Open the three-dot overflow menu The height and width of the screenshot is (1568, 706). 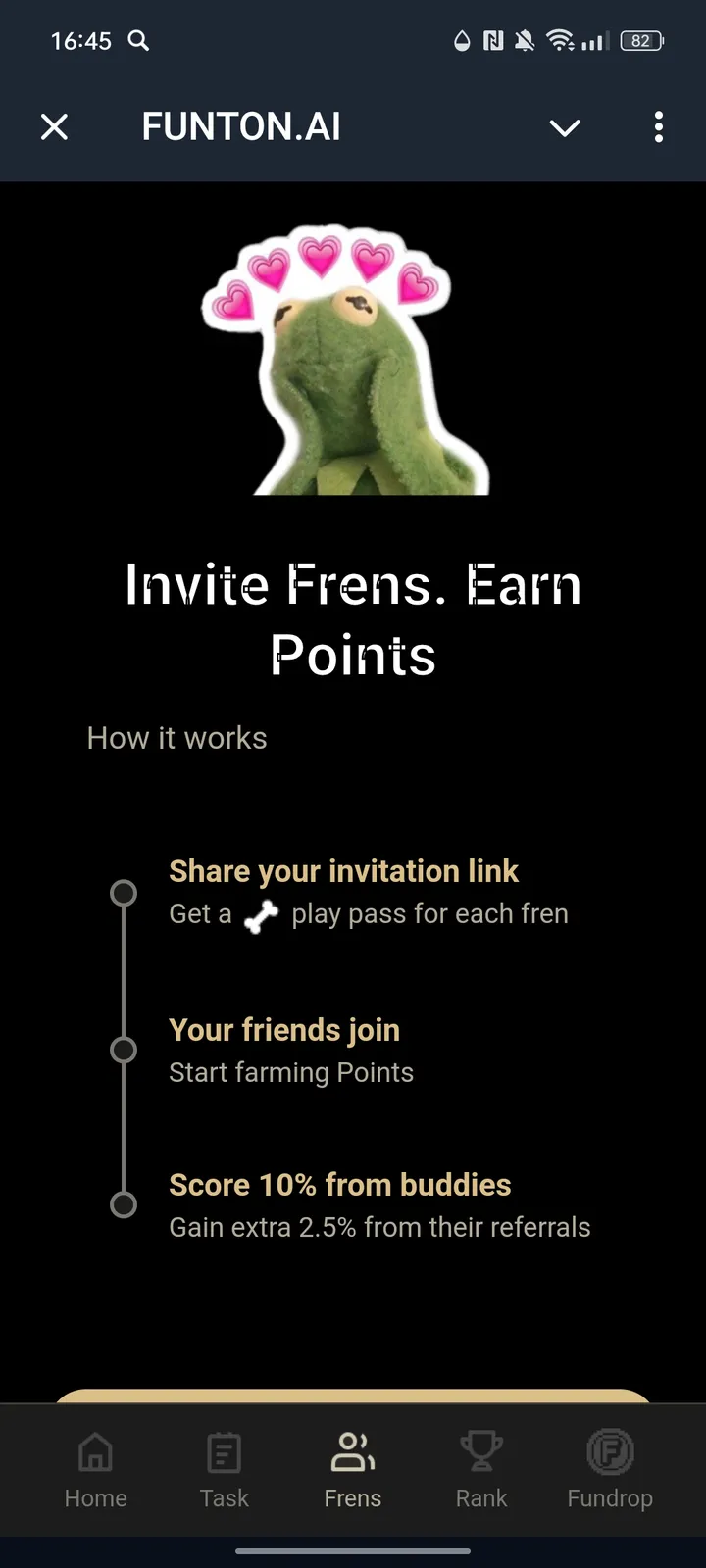(658, 127)
